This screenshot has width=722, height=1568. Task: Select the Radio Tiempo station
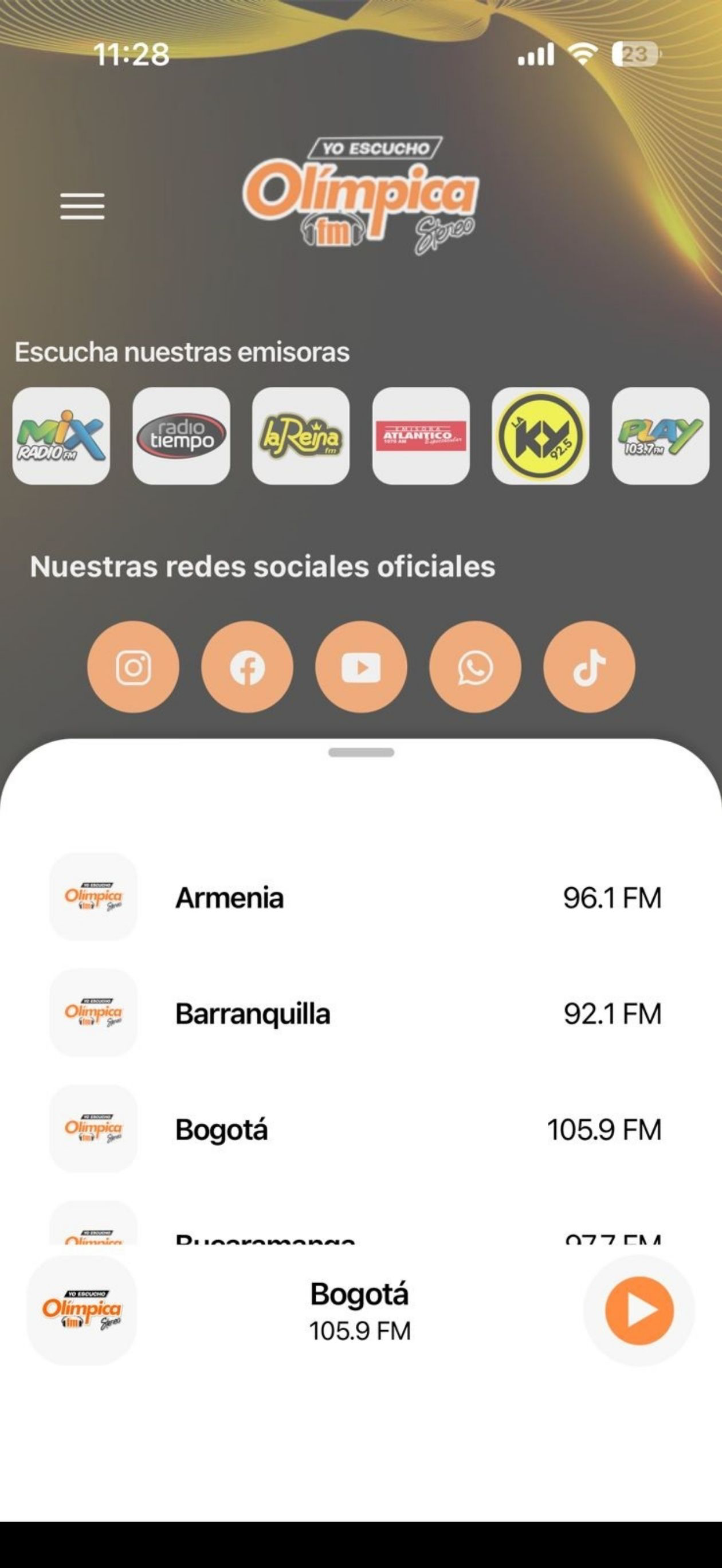(x=182, y=436)
